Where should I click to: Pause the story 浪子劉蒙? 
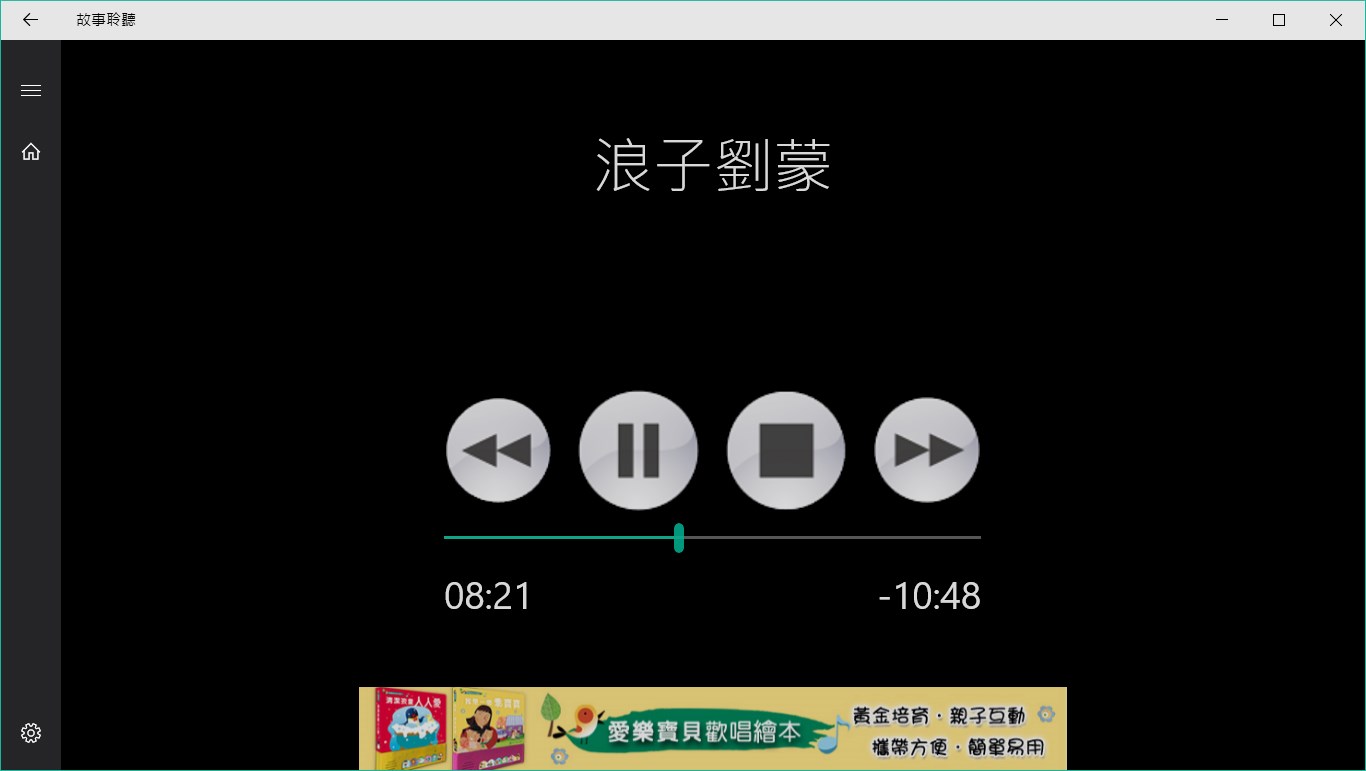(638, 450)
